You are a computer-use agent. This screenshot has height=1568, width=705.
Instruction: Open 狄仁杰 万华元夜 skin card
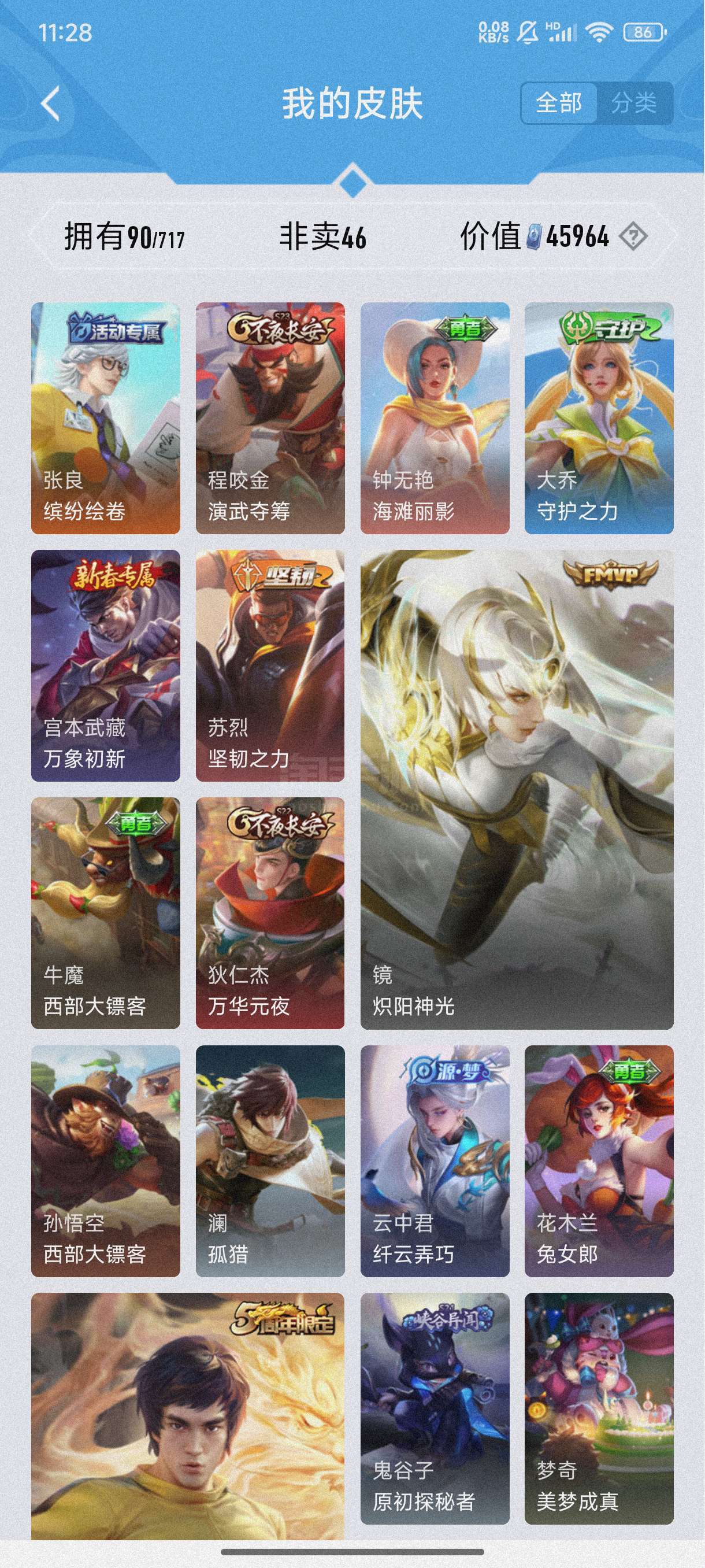click(x=270, y=913)
